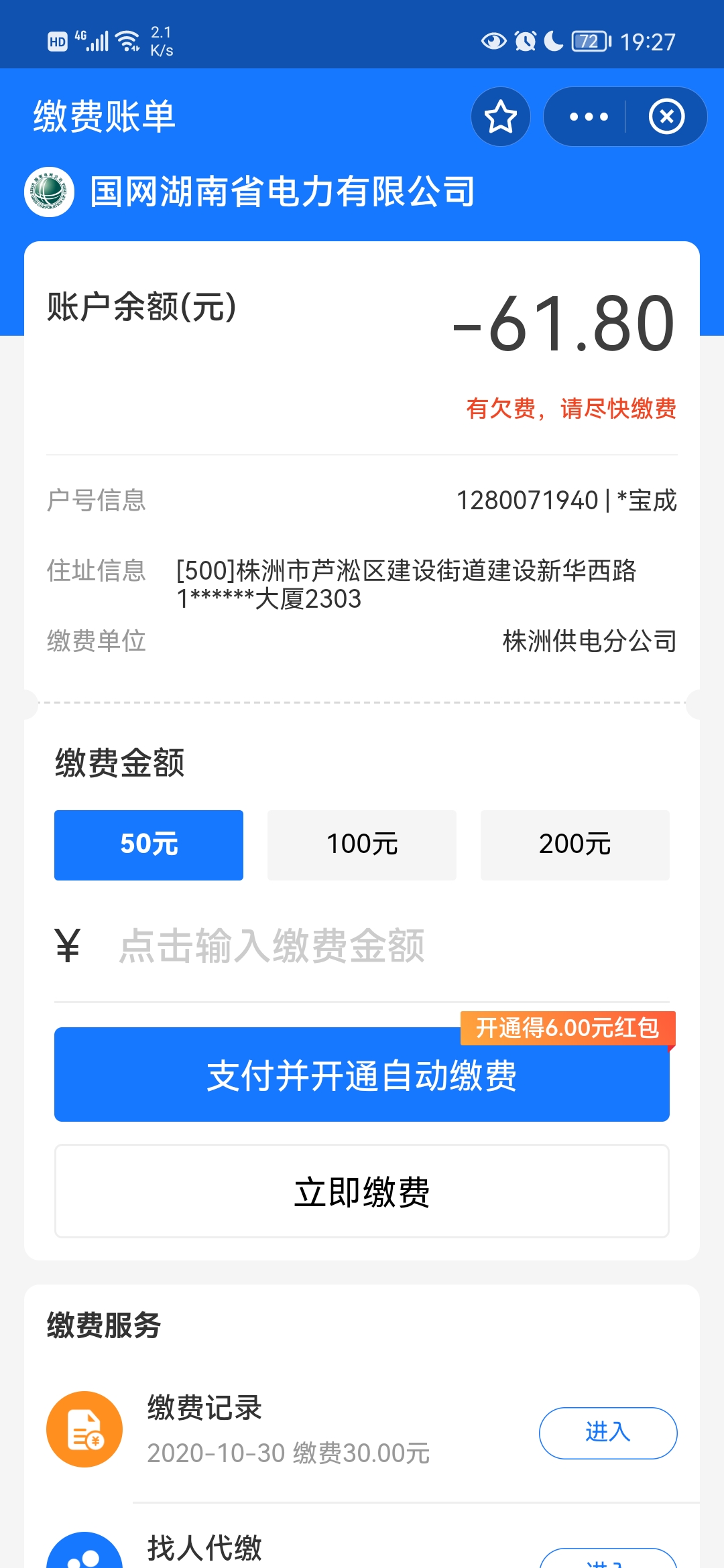Choose the 100元 payment amount
The image size is (724, 1568).
click(x=362, y=844)
